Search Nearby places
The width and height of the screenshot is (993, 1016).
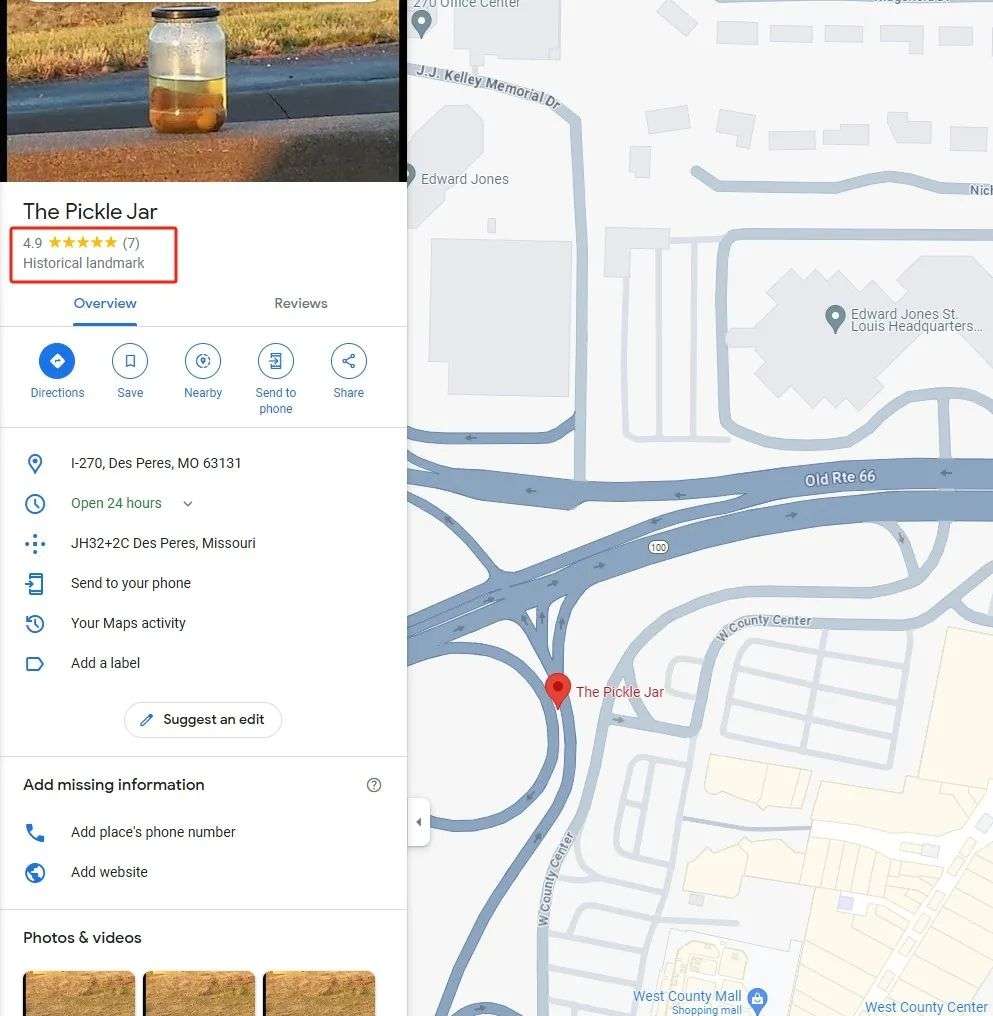pos(203,362)
